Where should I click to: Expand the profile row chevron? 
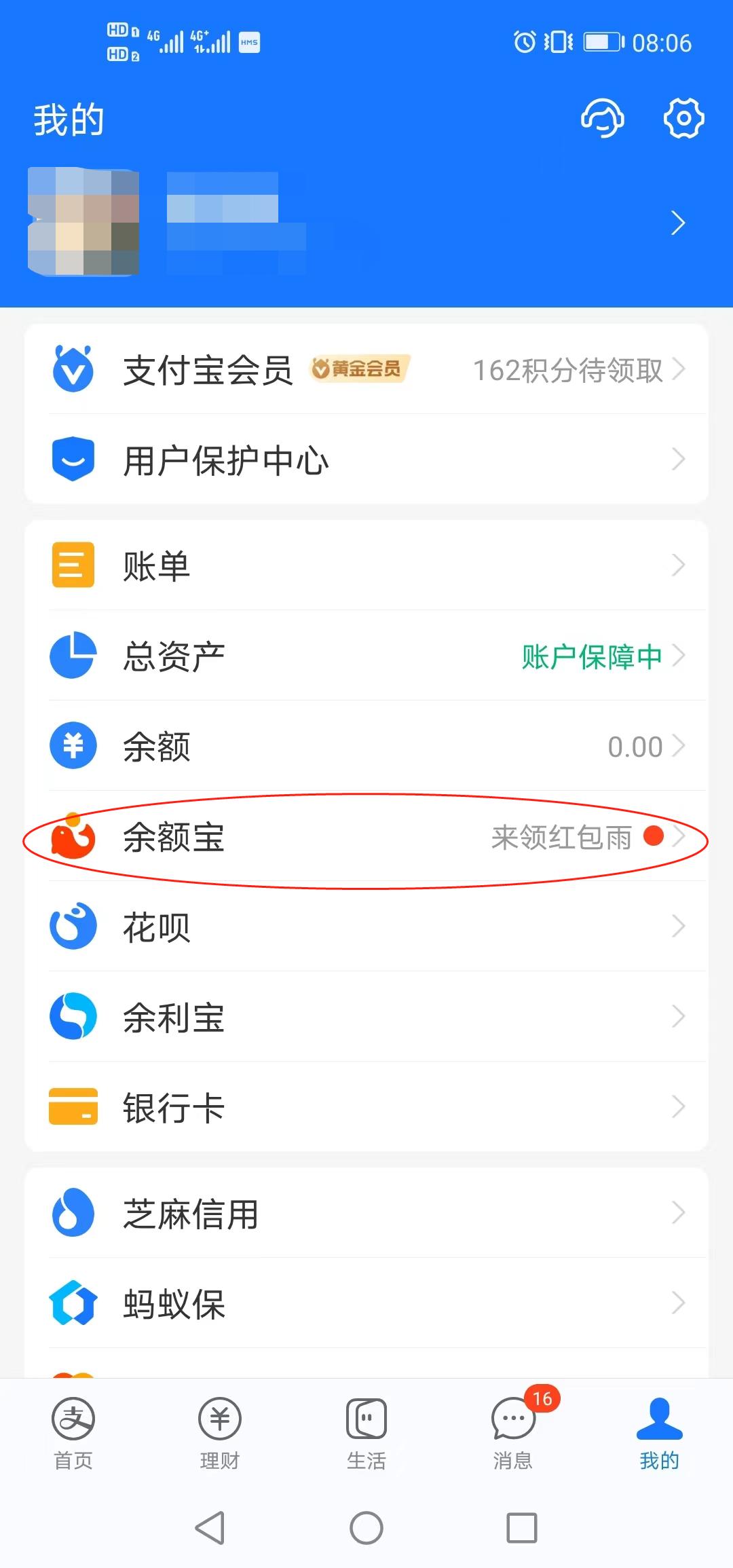[677, 223]
